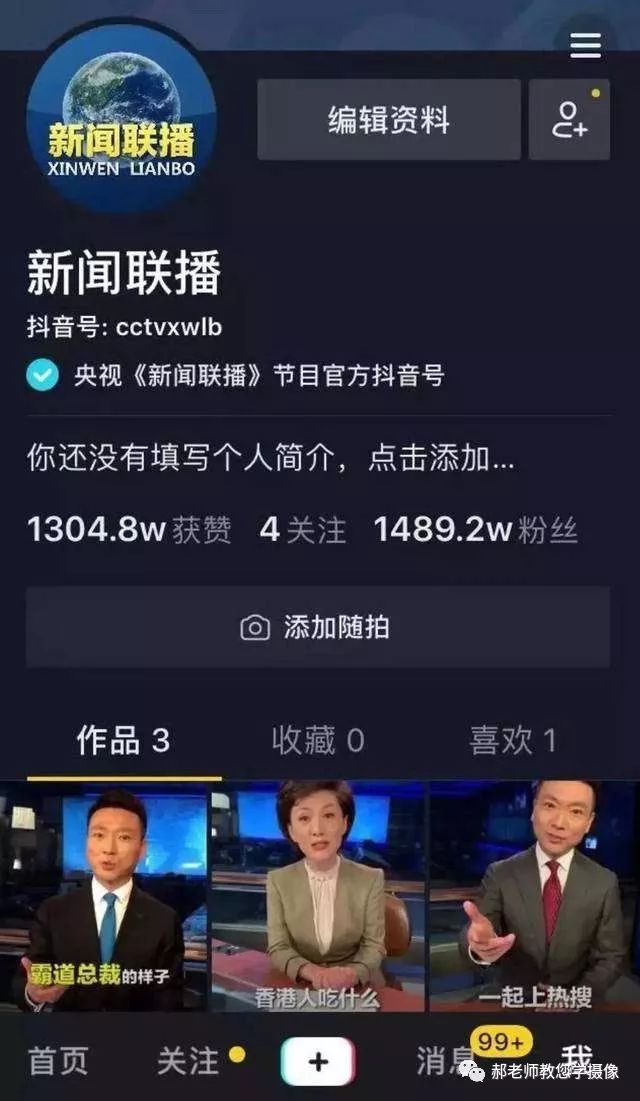The width and height of the screenshot is (640, 1101).
Task: Tap the 新闻联播 profile avatar
Action: coord(122,116)
